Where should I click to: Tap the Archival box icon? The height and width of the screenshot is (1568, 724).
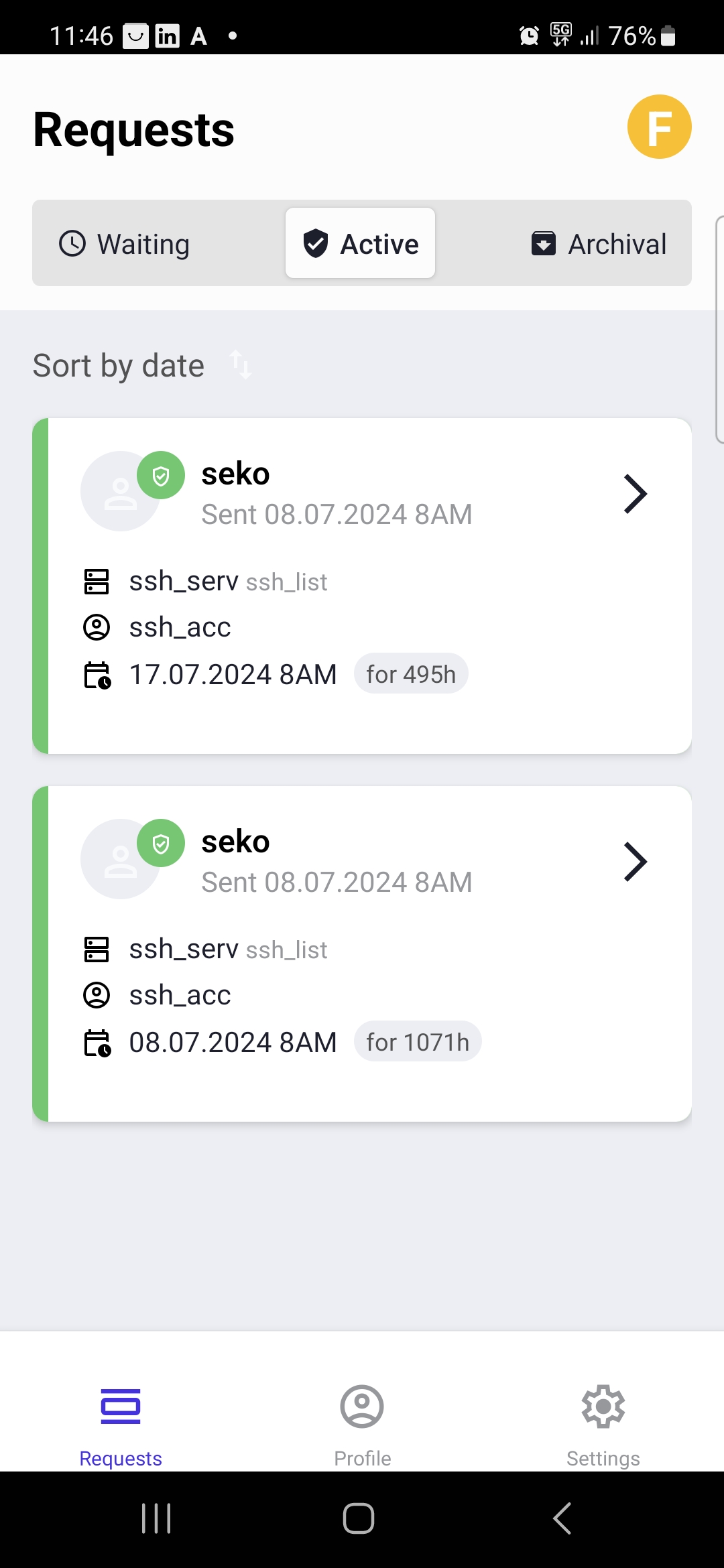click(x=544, y=243)
